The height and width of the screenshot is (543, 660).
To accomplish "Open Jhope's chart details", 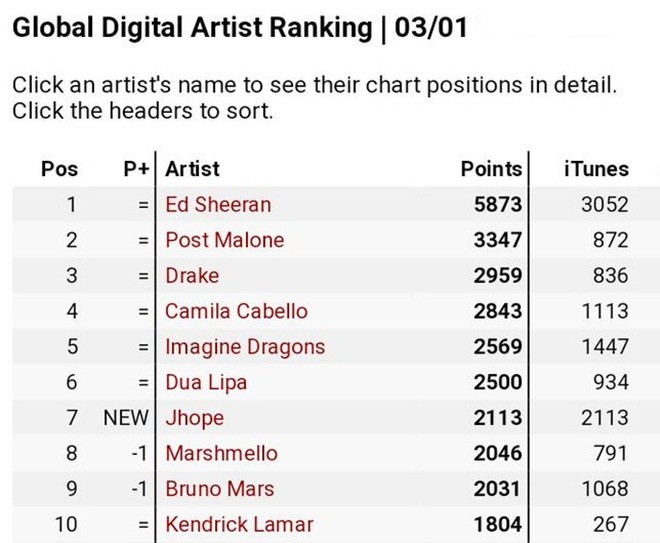I will coord(194,418).
